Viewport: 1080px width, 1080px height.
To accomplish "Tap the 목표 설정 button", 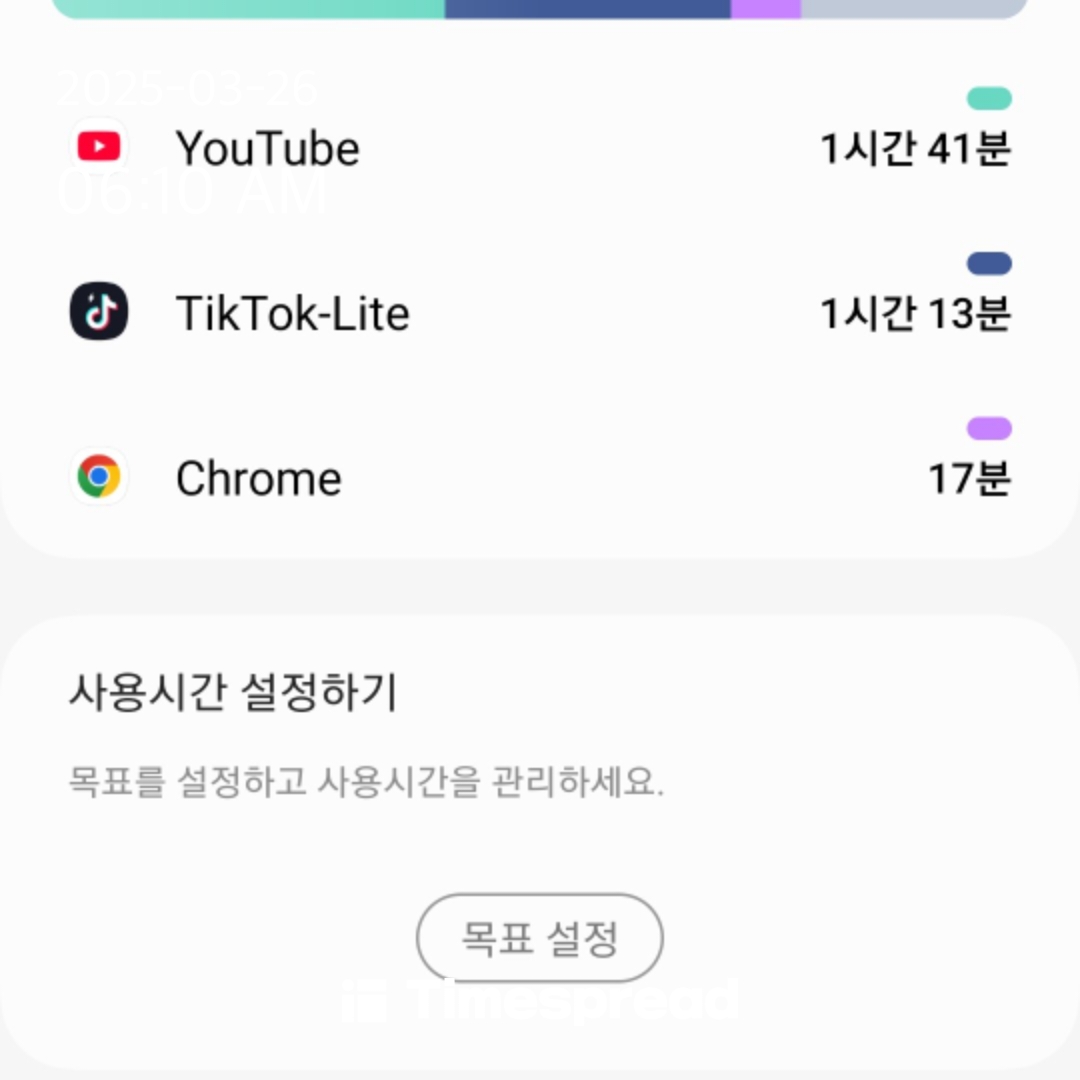I will click(540, 937).
